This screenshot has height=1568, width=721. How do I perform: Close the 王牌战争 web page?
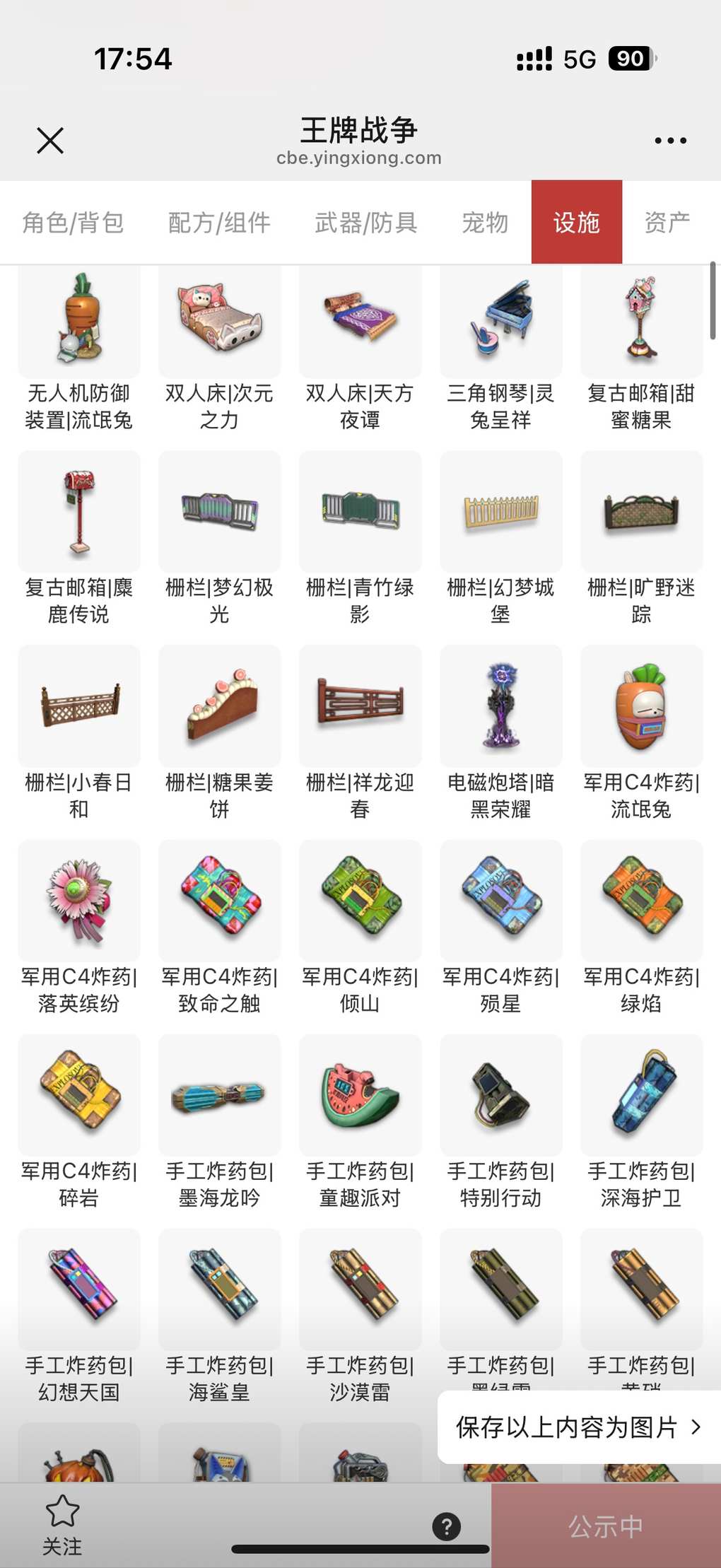click(x=50, y=140)
